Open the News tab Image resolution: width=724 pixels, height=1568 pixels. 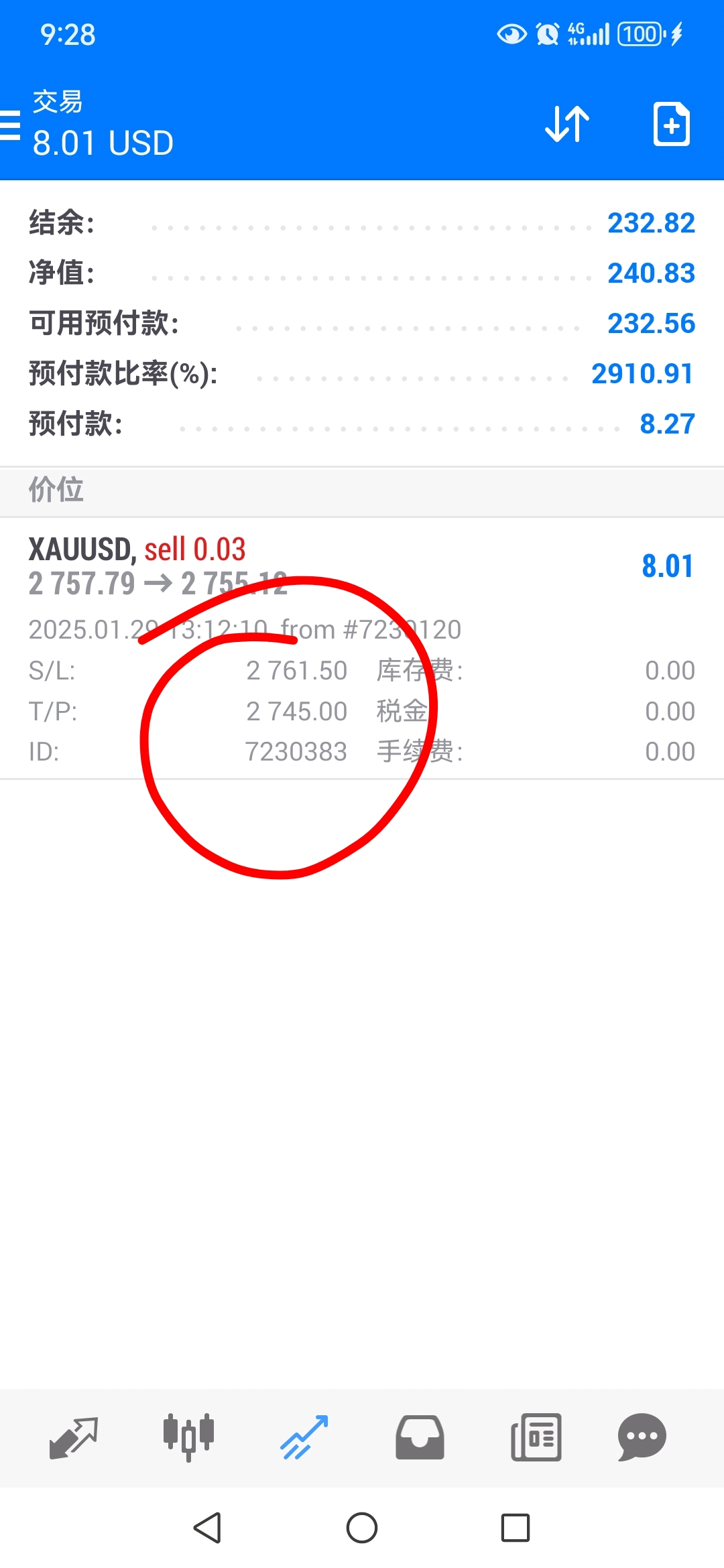click(536, 1438)
